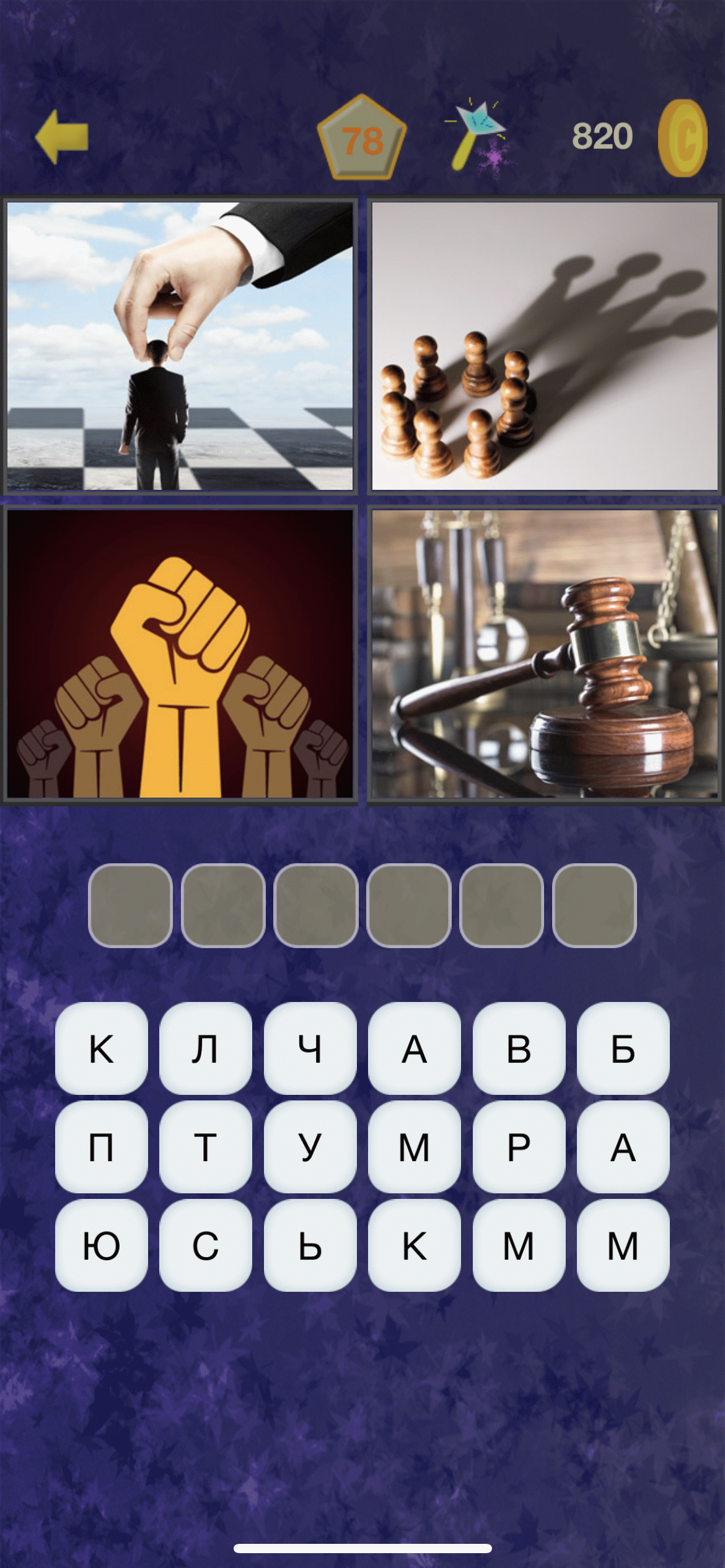Enlarge the raised fists picture
Image resolution: width=725 pixels, height=1568 pixels.
pyautogui.click(x=180, y=653)
